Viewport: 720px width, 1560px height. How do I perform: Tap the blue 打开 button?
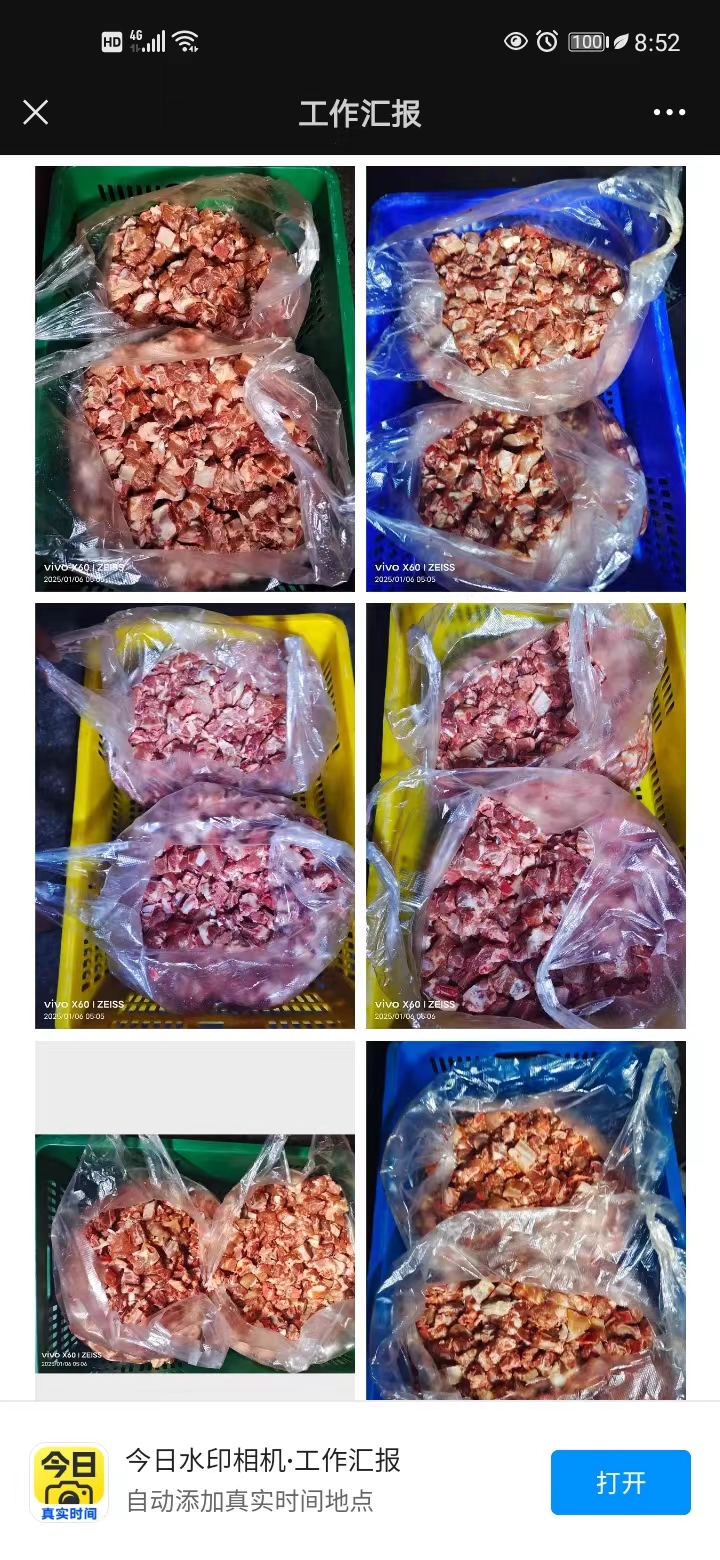(620, 1482)
